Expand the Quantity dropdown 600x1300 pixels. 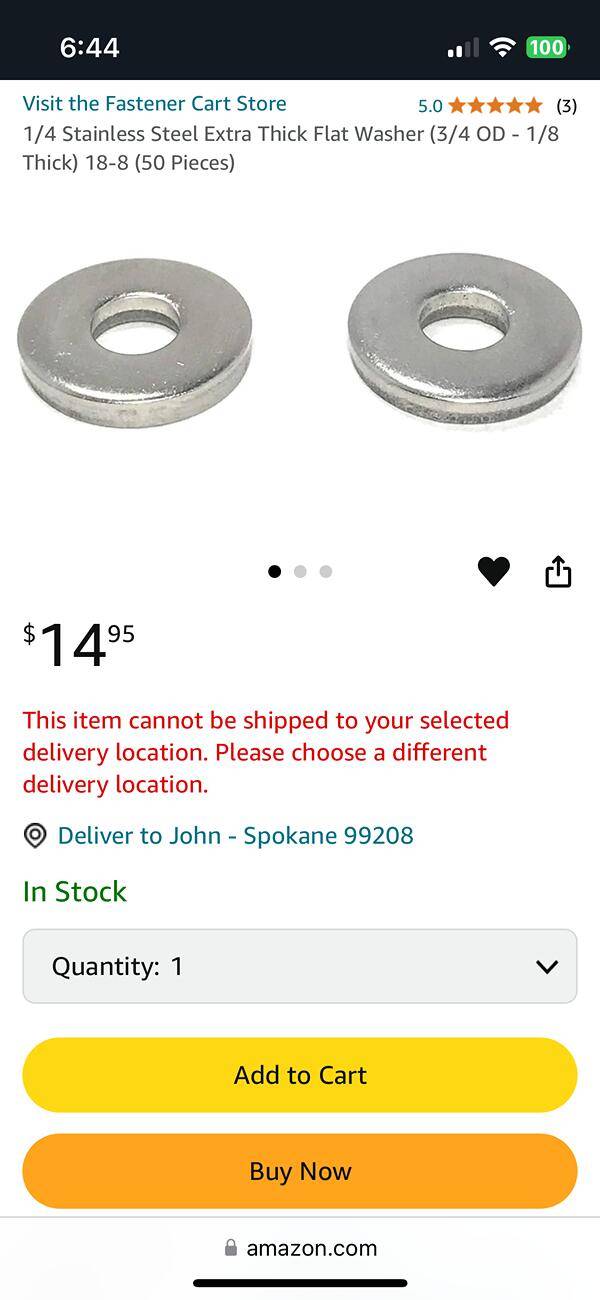pyautogui.click(x=300, y=966)
